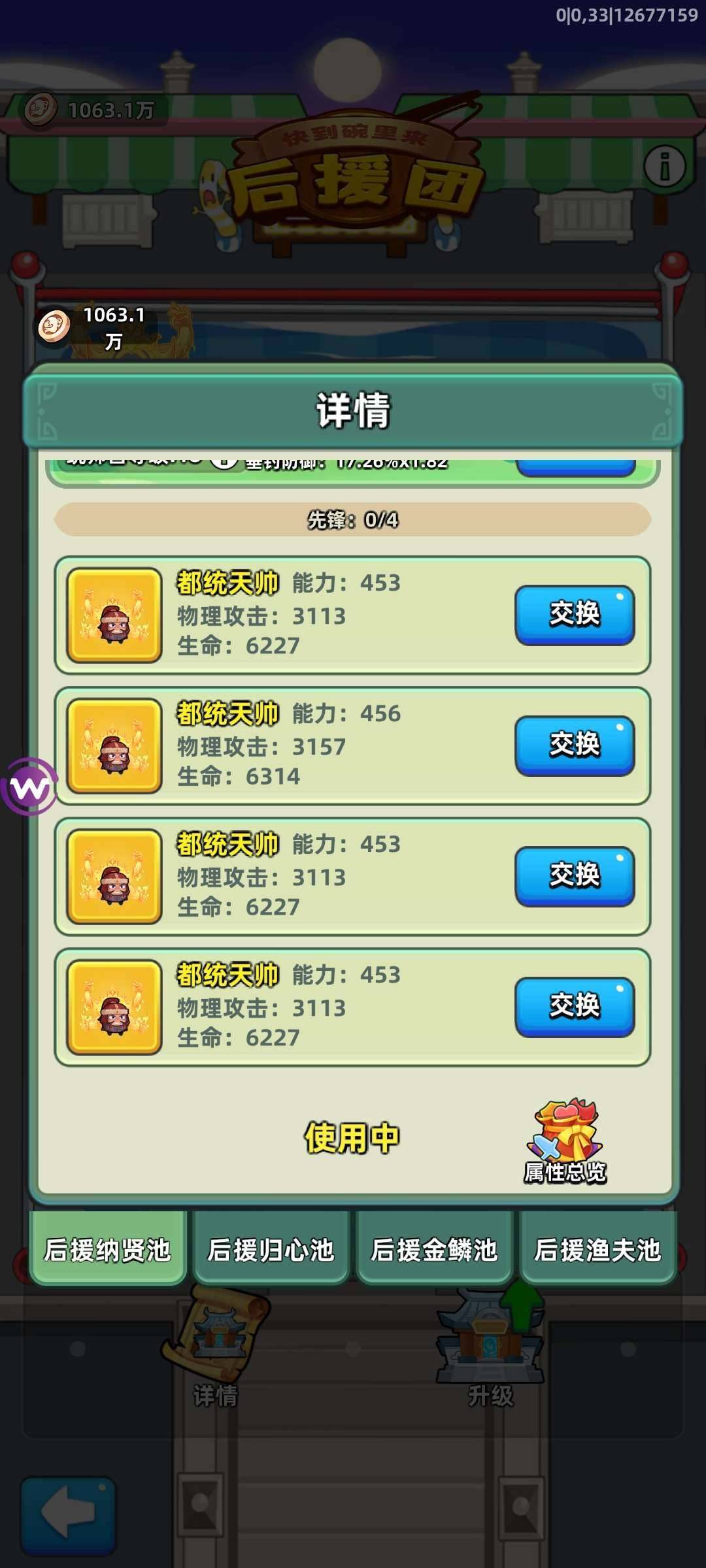The width and height of the screenshot is (706, 1568).
Task: Open the 属性总览 attribute overview
Action: (x=565, y=1143)
